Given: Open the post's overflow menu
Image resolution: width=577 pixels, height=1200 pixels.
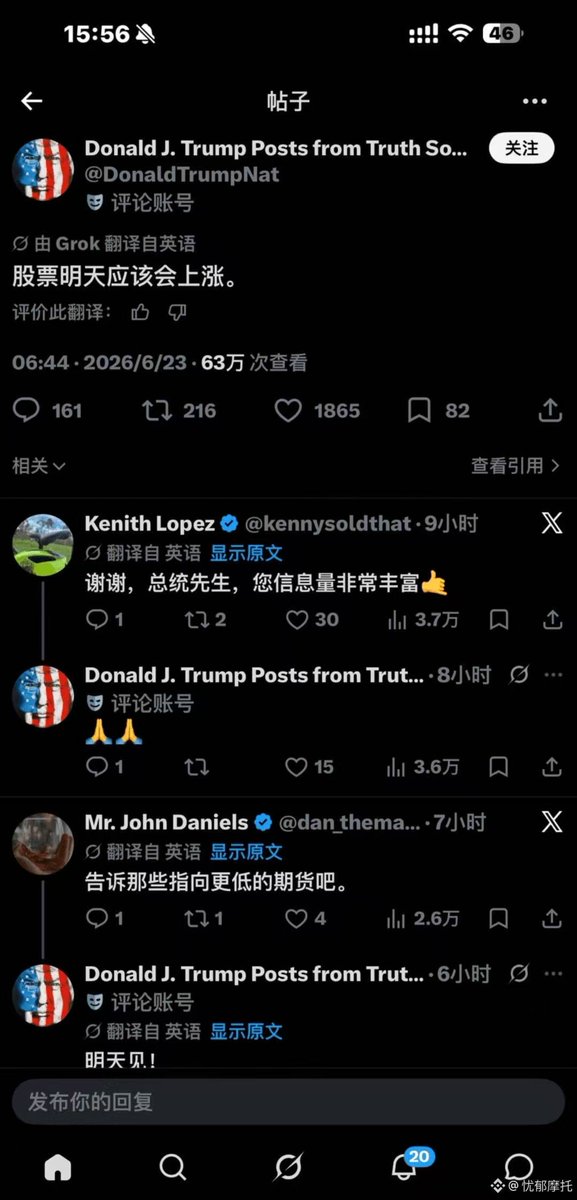Looking at the screenshot, I should [535, 101].
